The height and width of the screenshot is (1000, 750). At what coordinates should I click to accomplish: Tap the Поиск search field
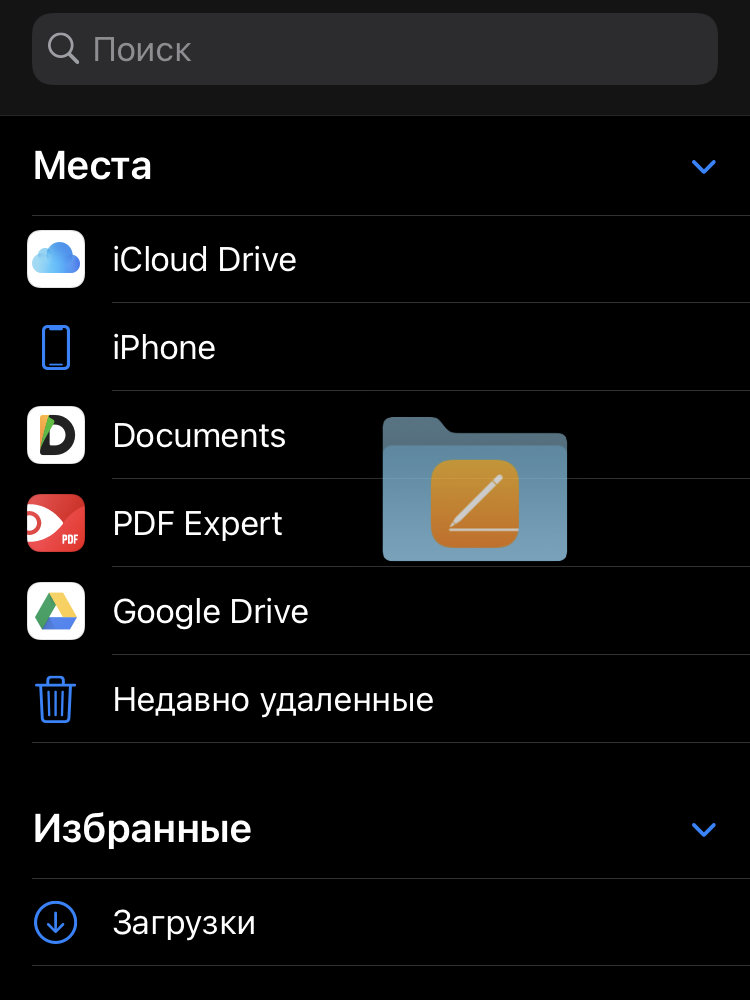point(374,49)
